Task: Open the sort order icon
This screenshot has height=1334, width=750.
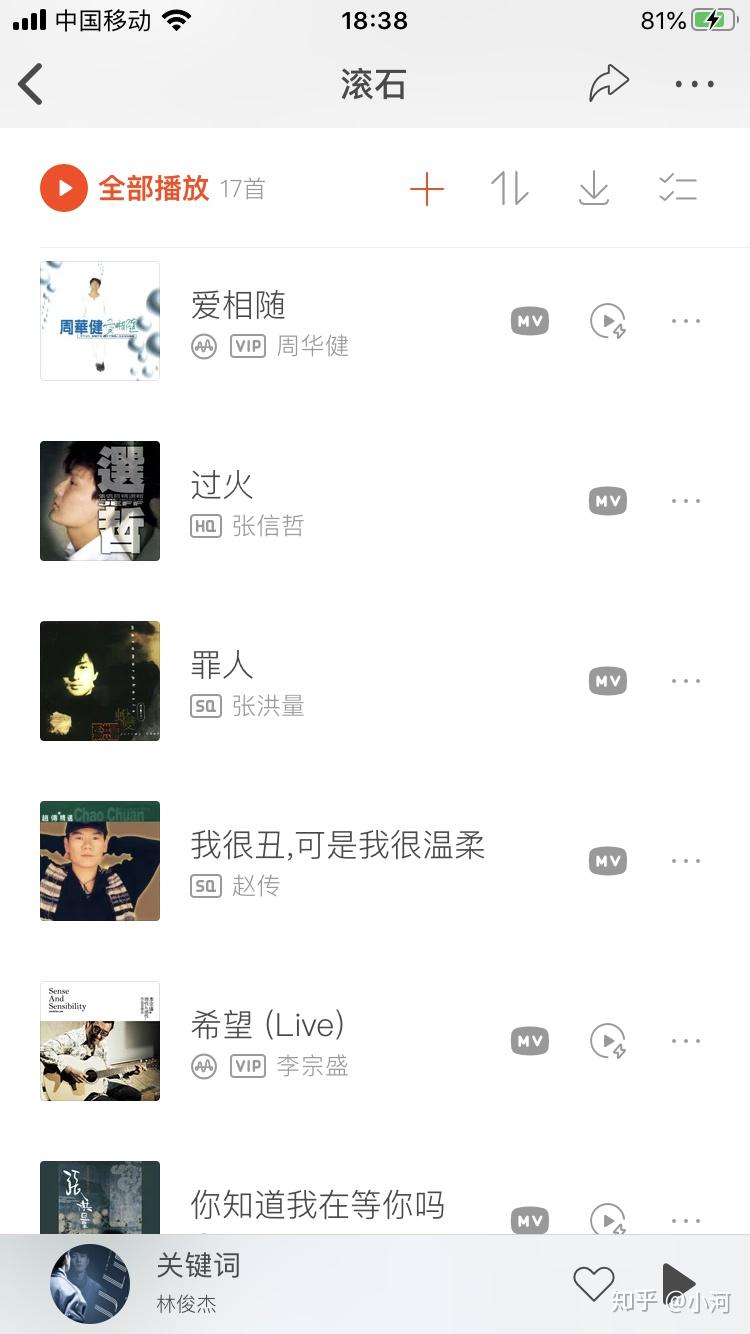Action: pyautogui.click(x=509, y=188)
